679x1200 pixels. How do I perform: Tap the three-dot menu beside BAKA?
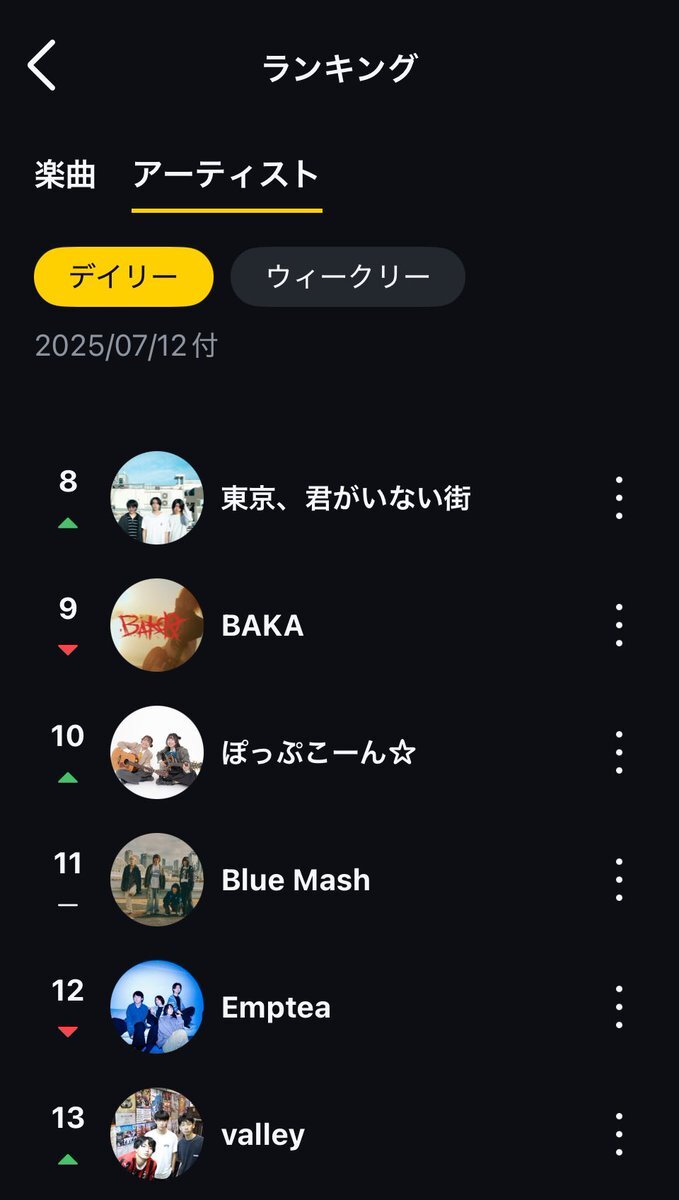pyautogui.click(x=619, y=625)
